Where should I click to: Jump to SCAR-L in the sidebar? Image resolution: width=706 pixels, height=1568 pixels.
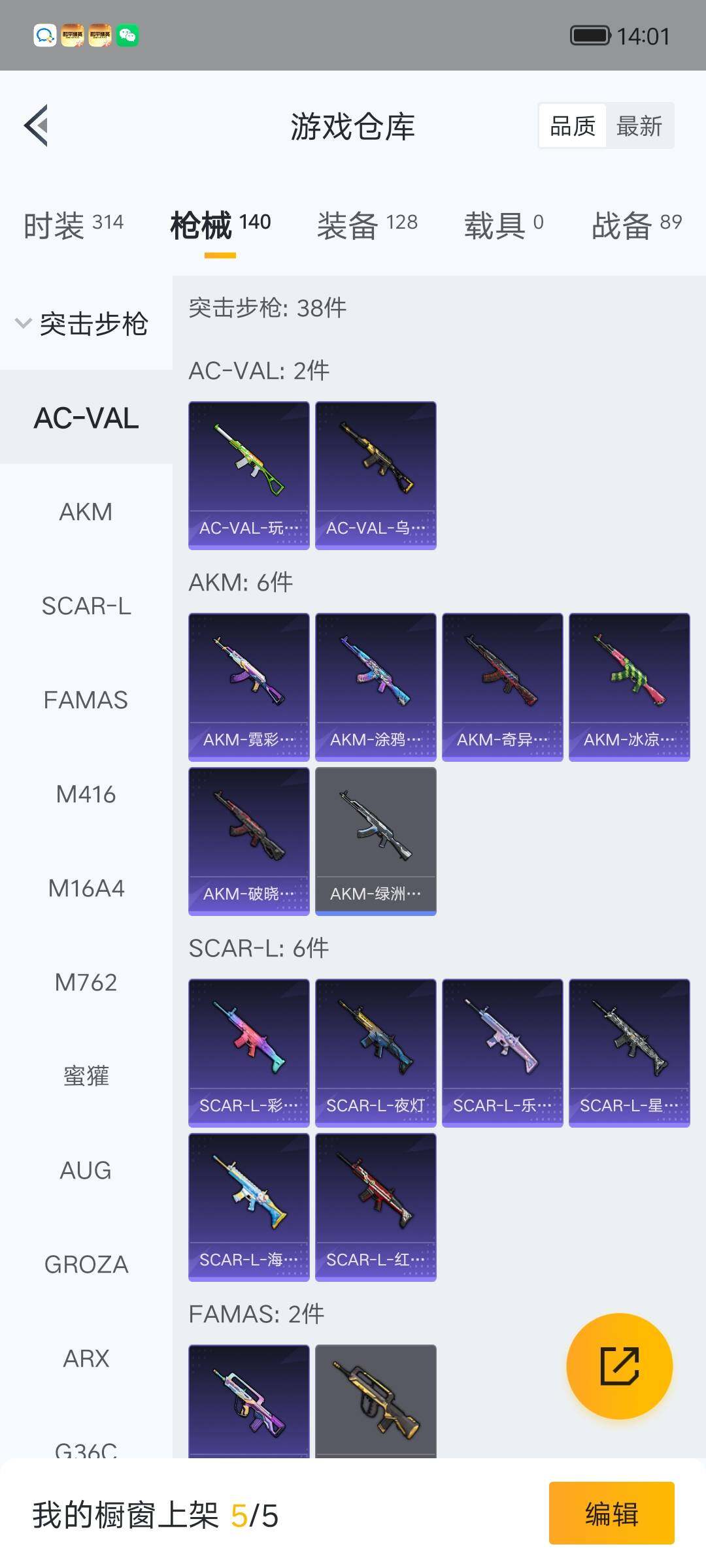pos(86,606)
